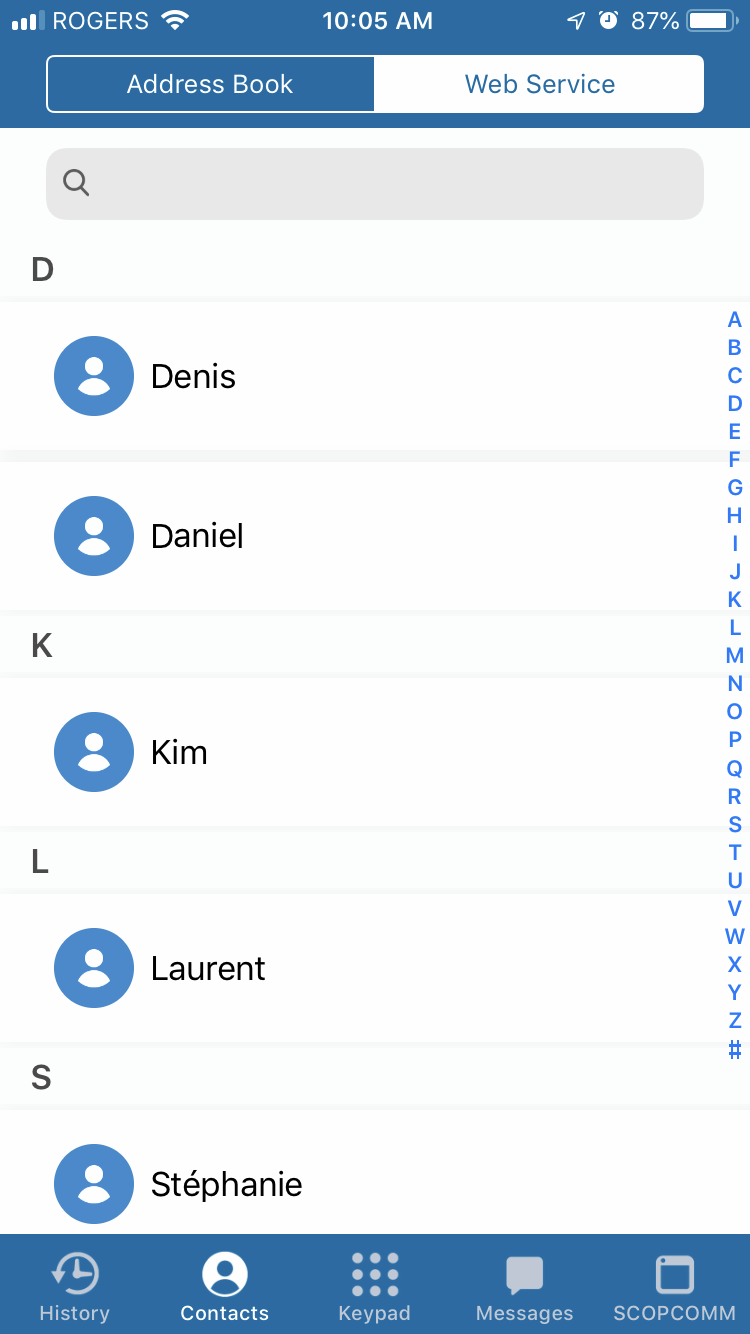Image resolution: width=750 pixels, height=1334 pixels.
Task: Jump to letter S in index
Action: (x=734, y=824)
